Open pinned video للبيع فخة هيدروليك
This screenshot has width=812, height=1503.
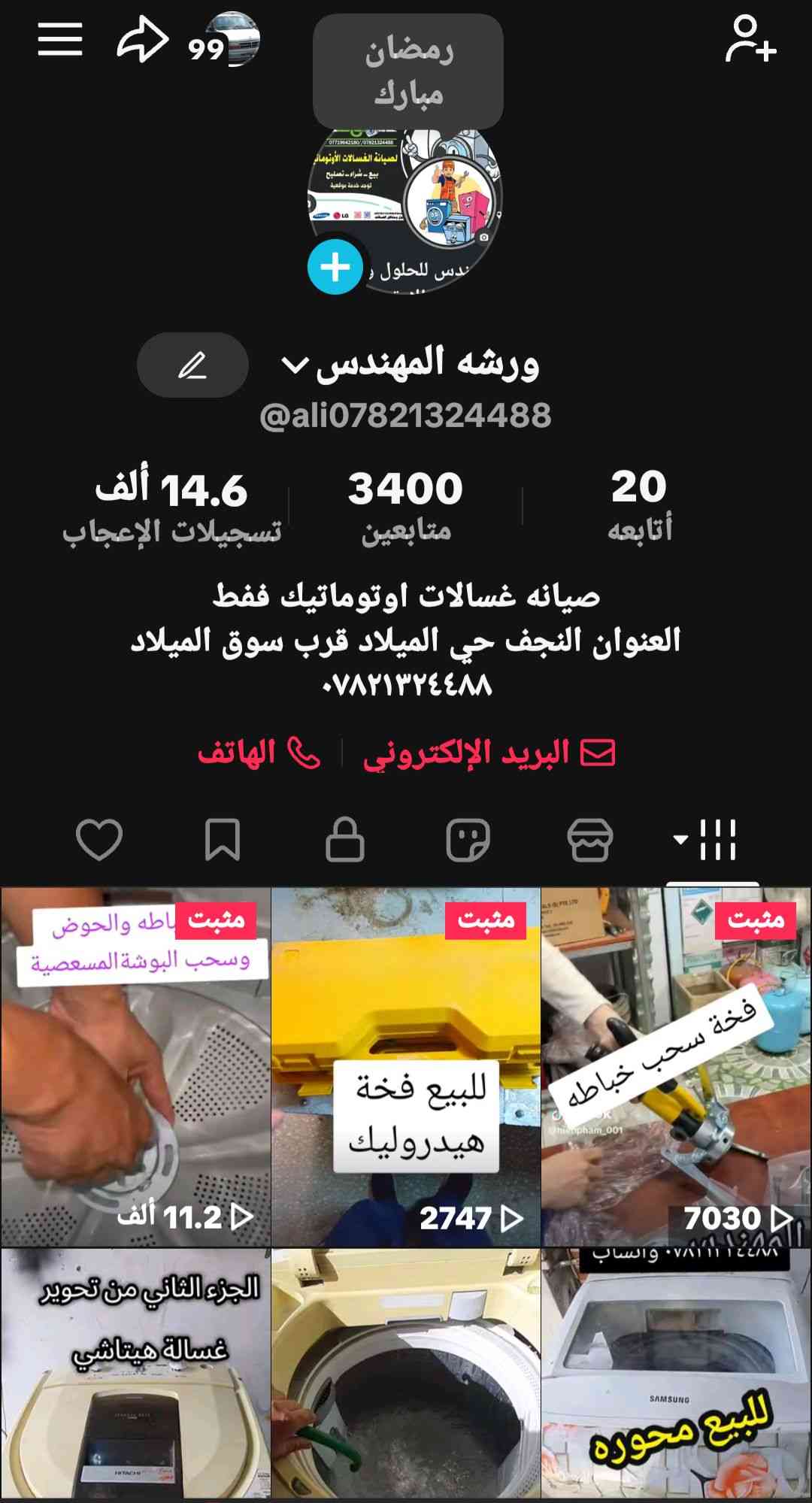[405, 1066]
